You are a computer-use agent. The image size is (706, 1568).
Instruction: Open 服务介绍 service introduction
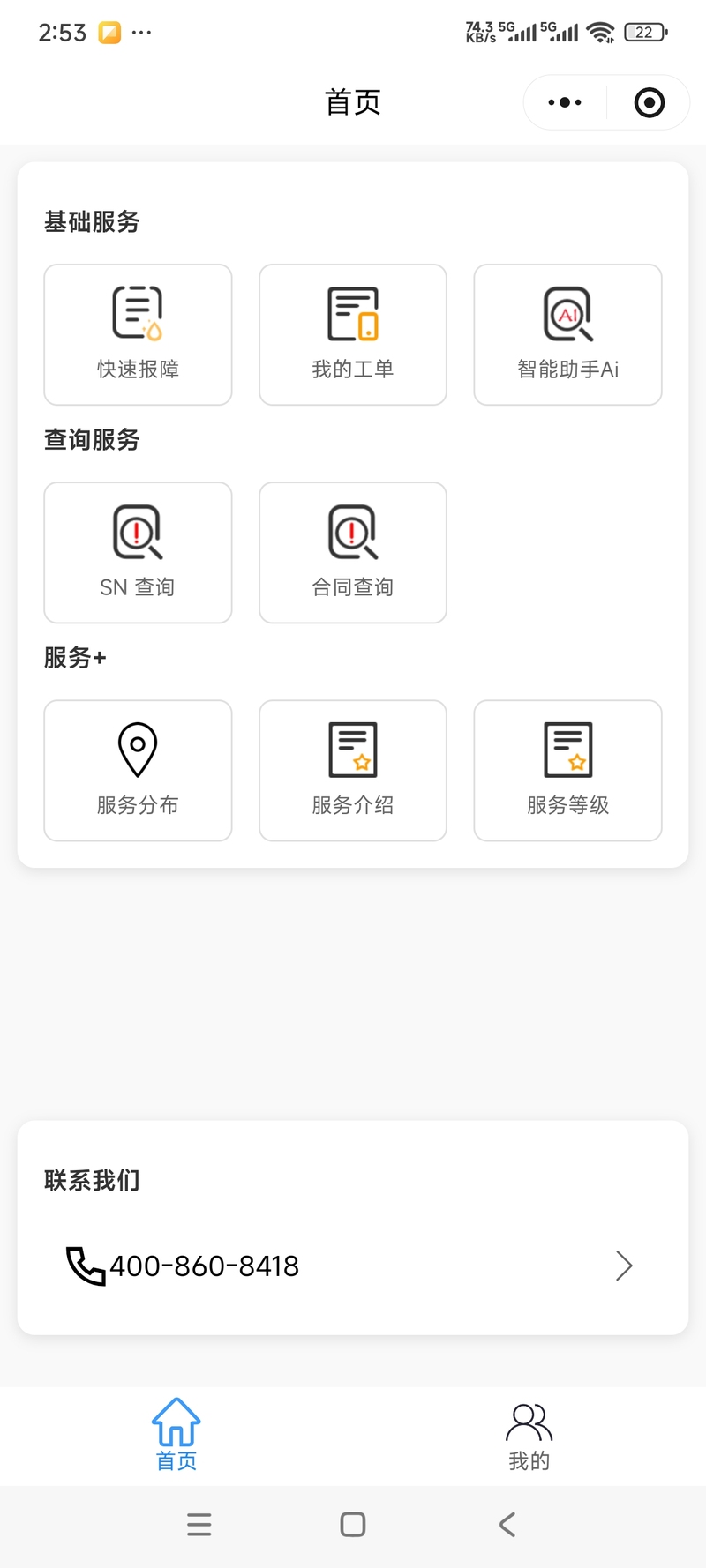(353, 771)
